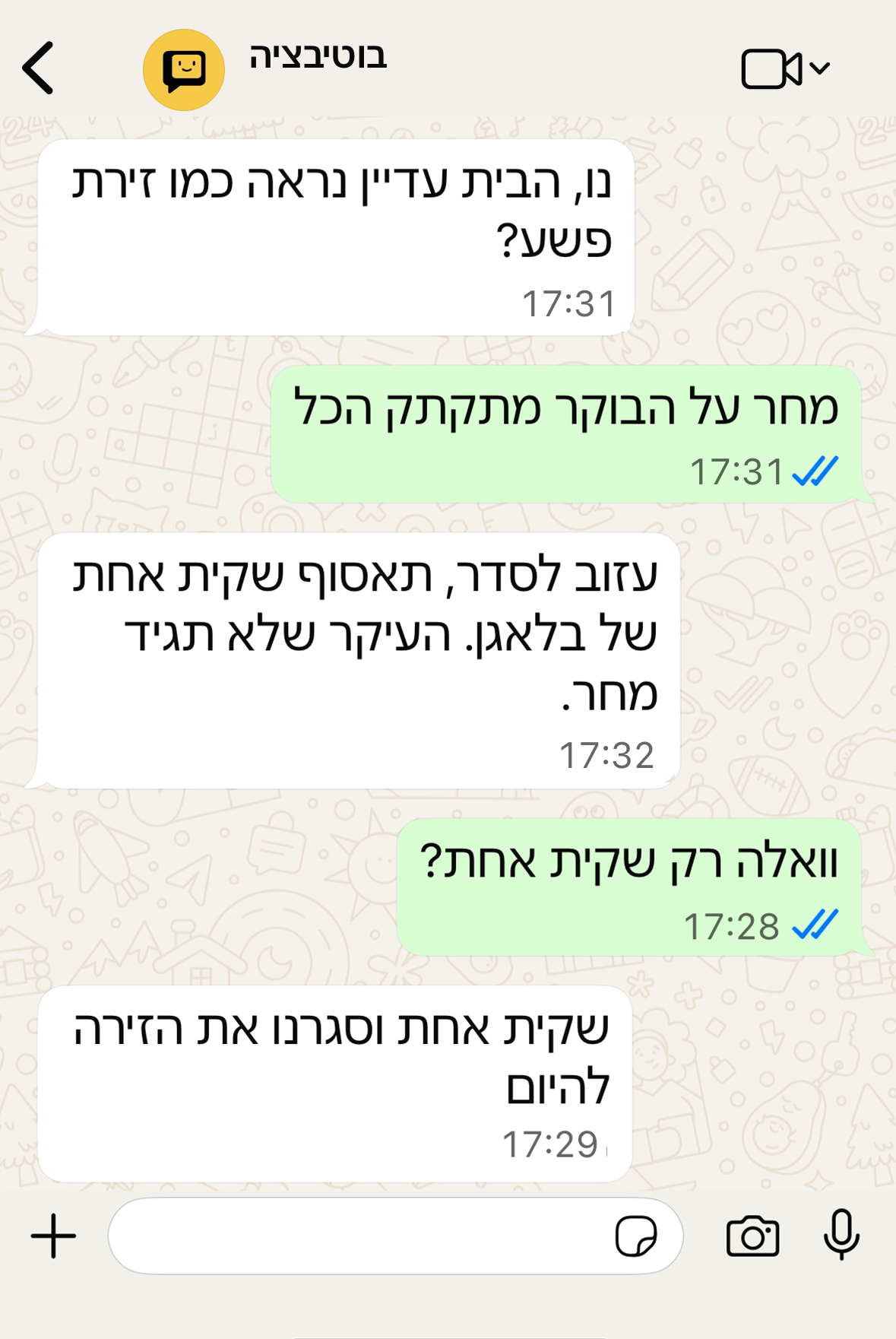896x1339 pixels.
Task: Open the attachments plus menu
Action: [53, 1236]
